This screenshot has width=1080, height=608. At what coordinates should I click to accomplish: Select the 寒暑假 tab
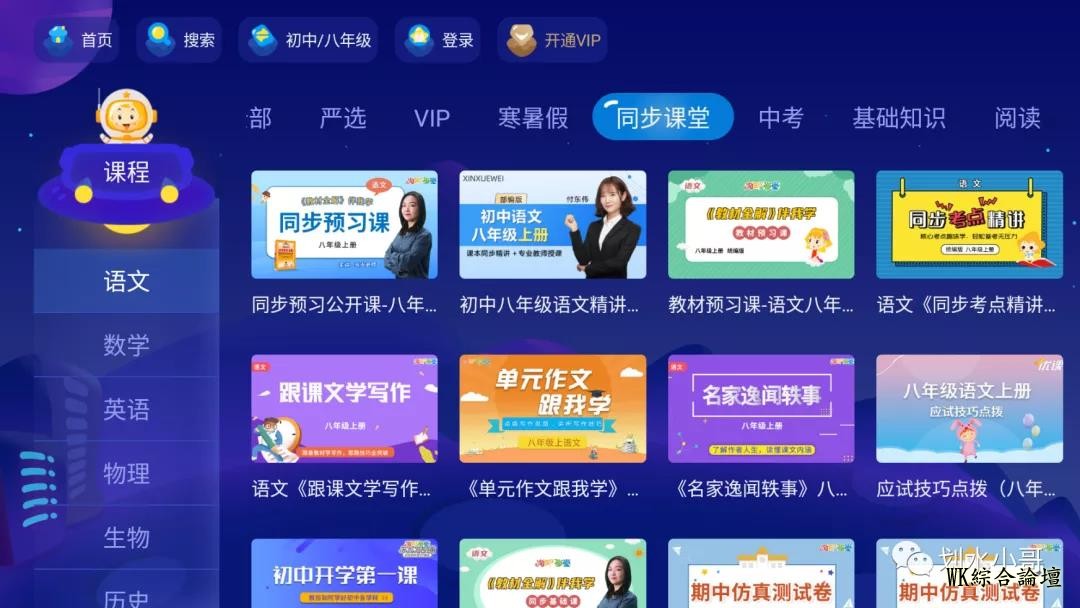[533, 118]
